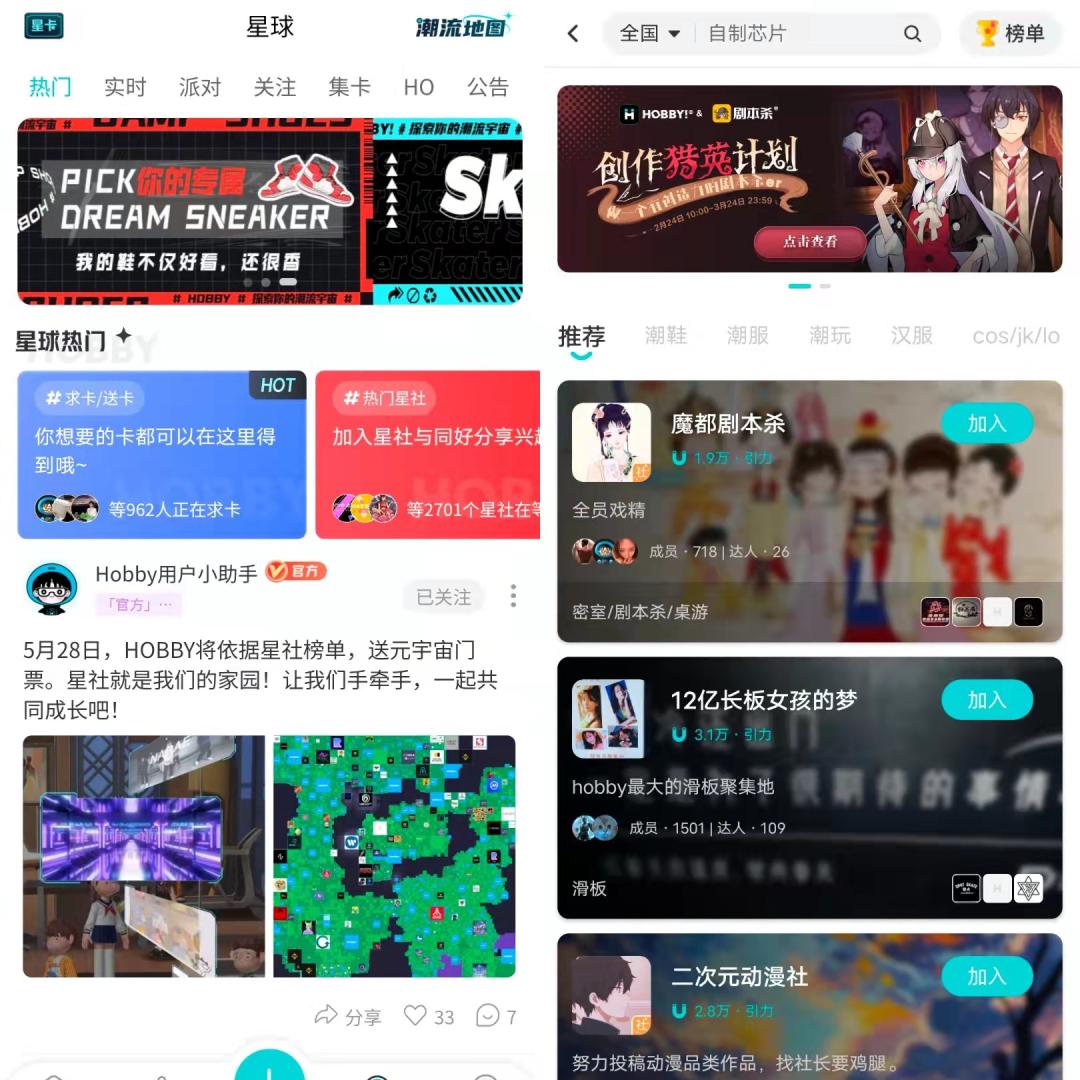Open overflow menu on Hobby用户小助手 post
The image size is (1080, 1080).
coord(513,597)
